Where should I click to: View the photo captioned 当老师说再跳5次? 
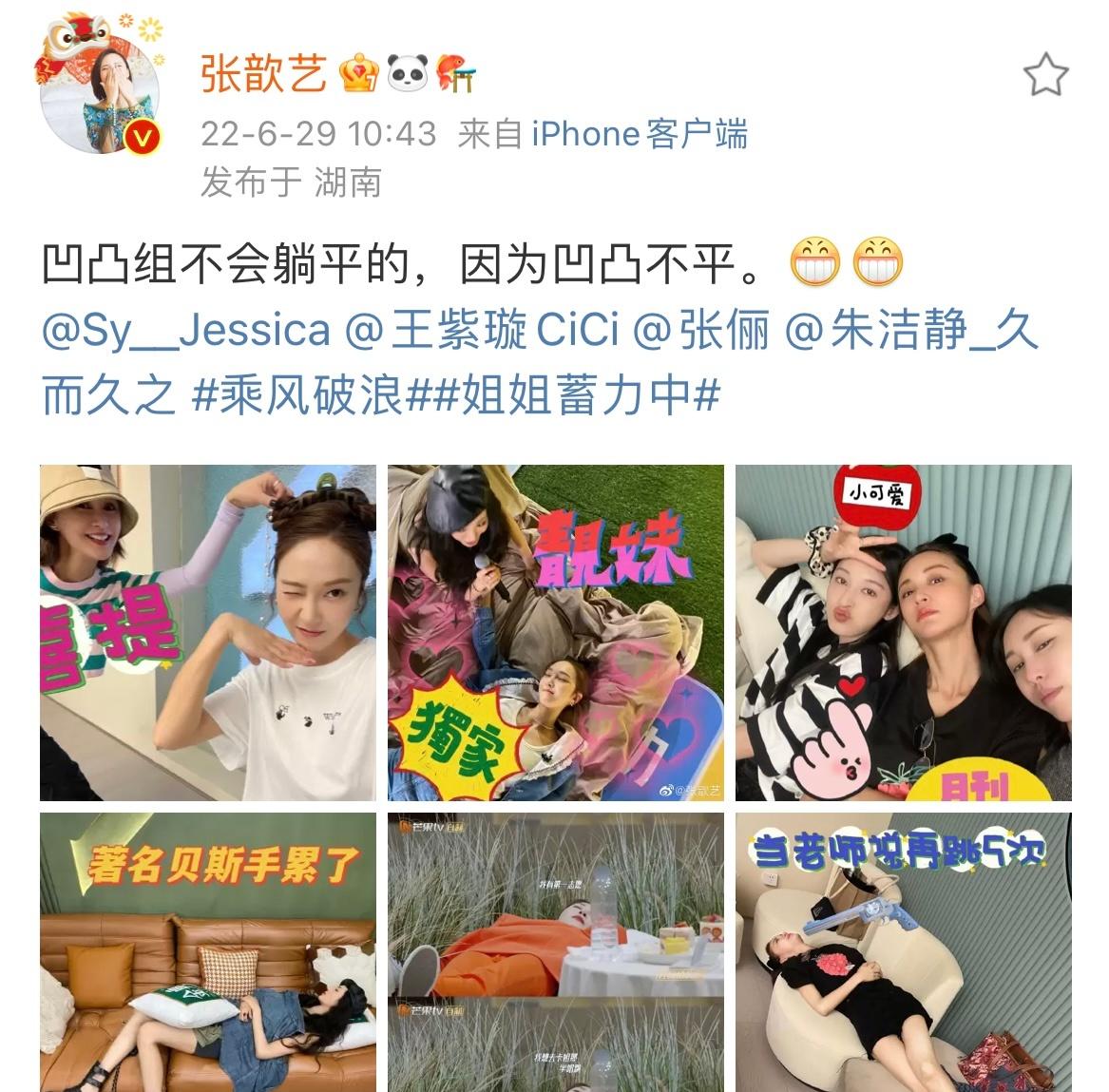coord(903,951)
